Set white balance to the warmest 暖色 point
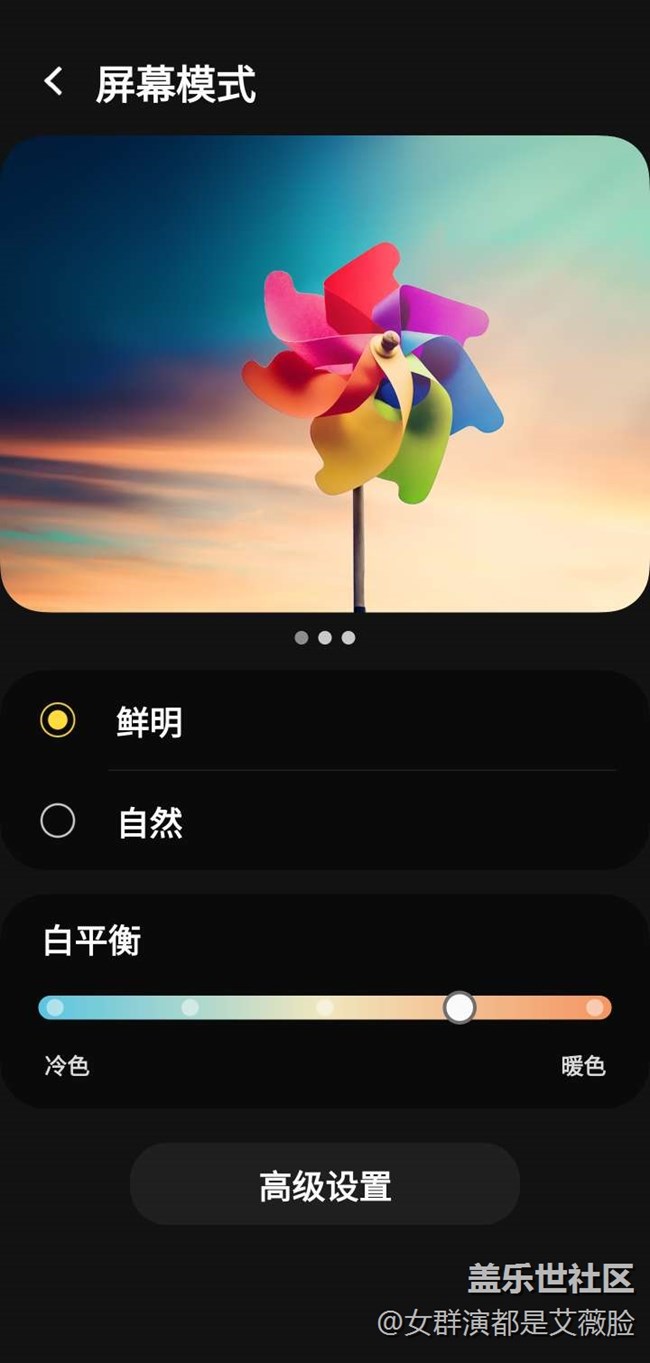This screenshot has height=1363, width=650. [x=595, y=1007]
